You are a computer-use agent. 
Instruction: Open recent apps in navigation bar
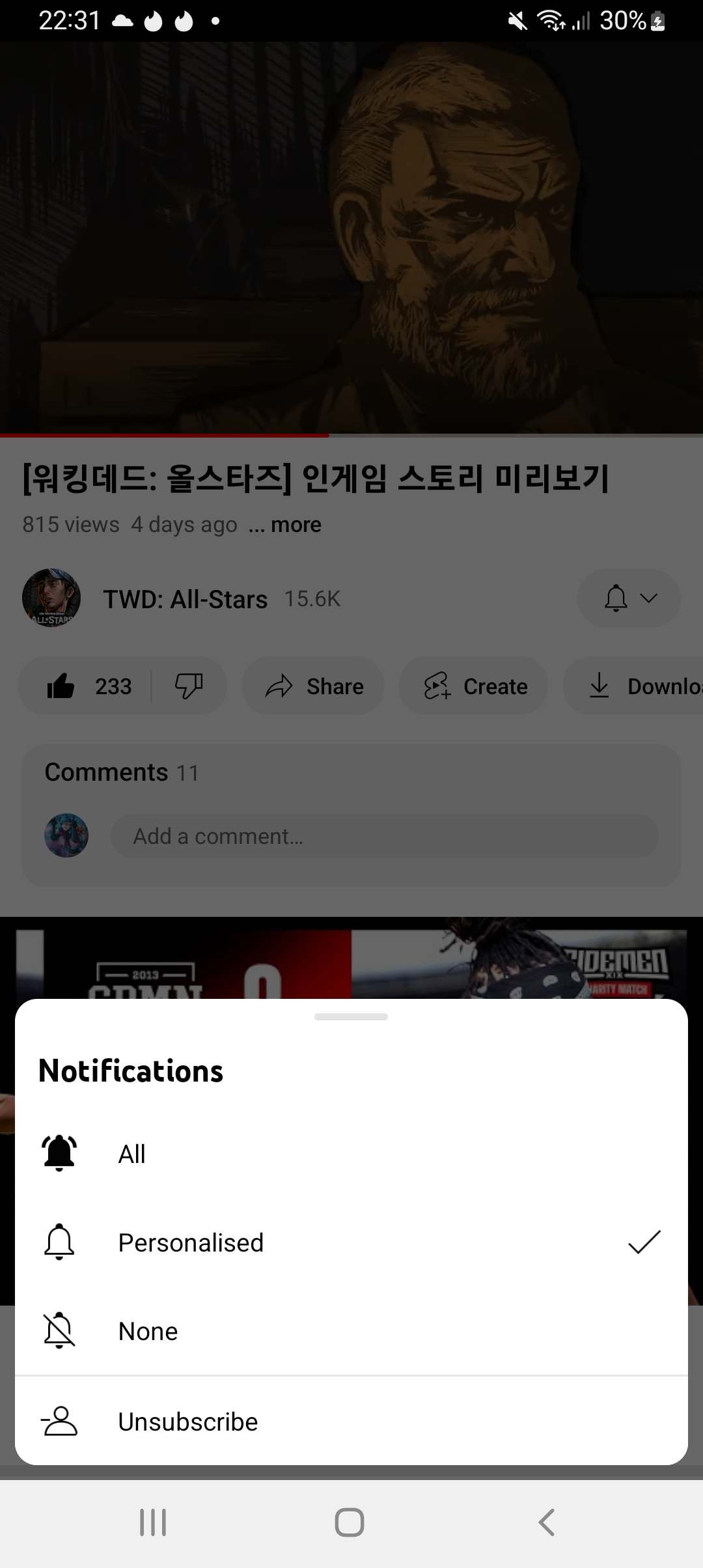(x=154, y=1522)
